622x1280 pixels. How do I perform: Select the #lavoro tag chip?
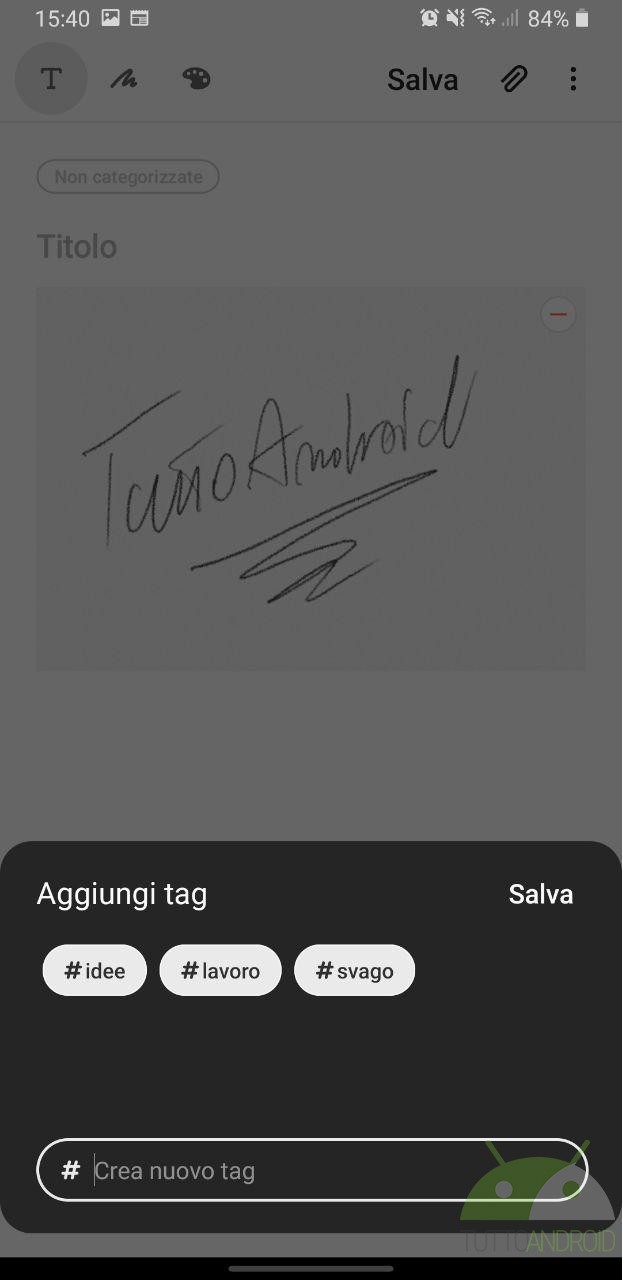pyautogui.click(x=220, y=970)
